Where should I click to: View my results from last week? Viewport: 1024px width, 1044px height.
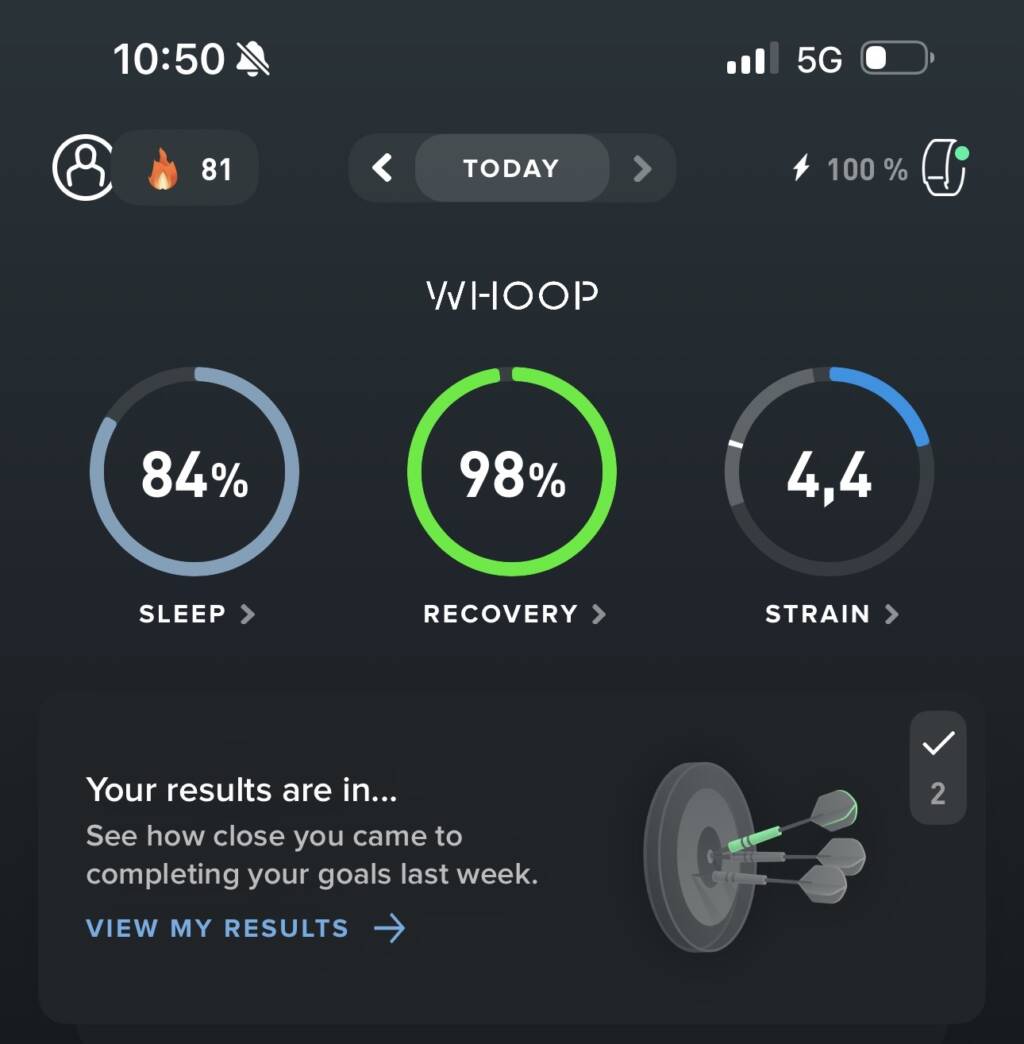[x=245, y=928]
